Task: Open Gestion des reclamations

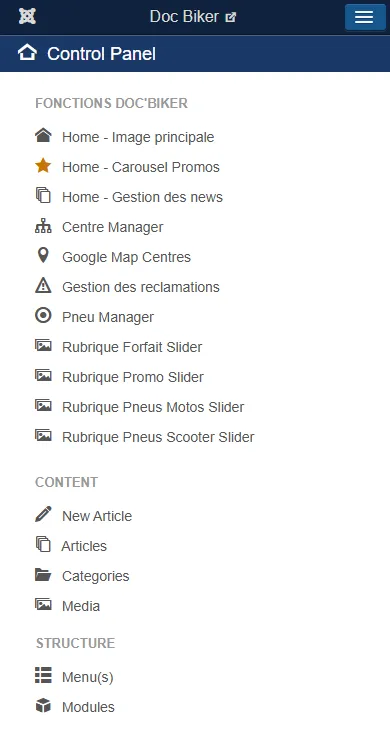Action: coord(127,287)
